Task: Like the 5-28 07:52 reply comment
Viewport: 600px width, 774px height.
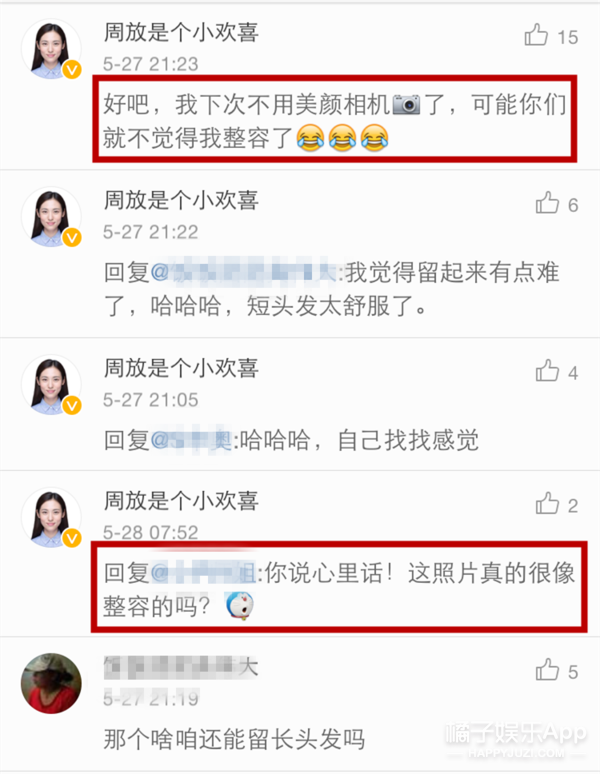Action: (547, 503)
